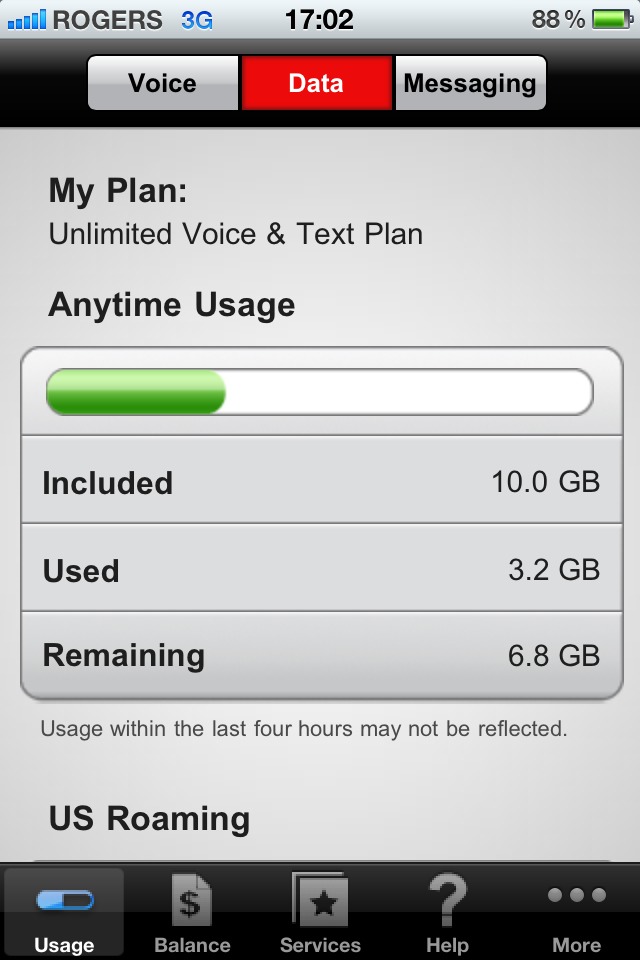Select the Data segment
Viewport: 640px width, 960px height.
pos(316,83)
